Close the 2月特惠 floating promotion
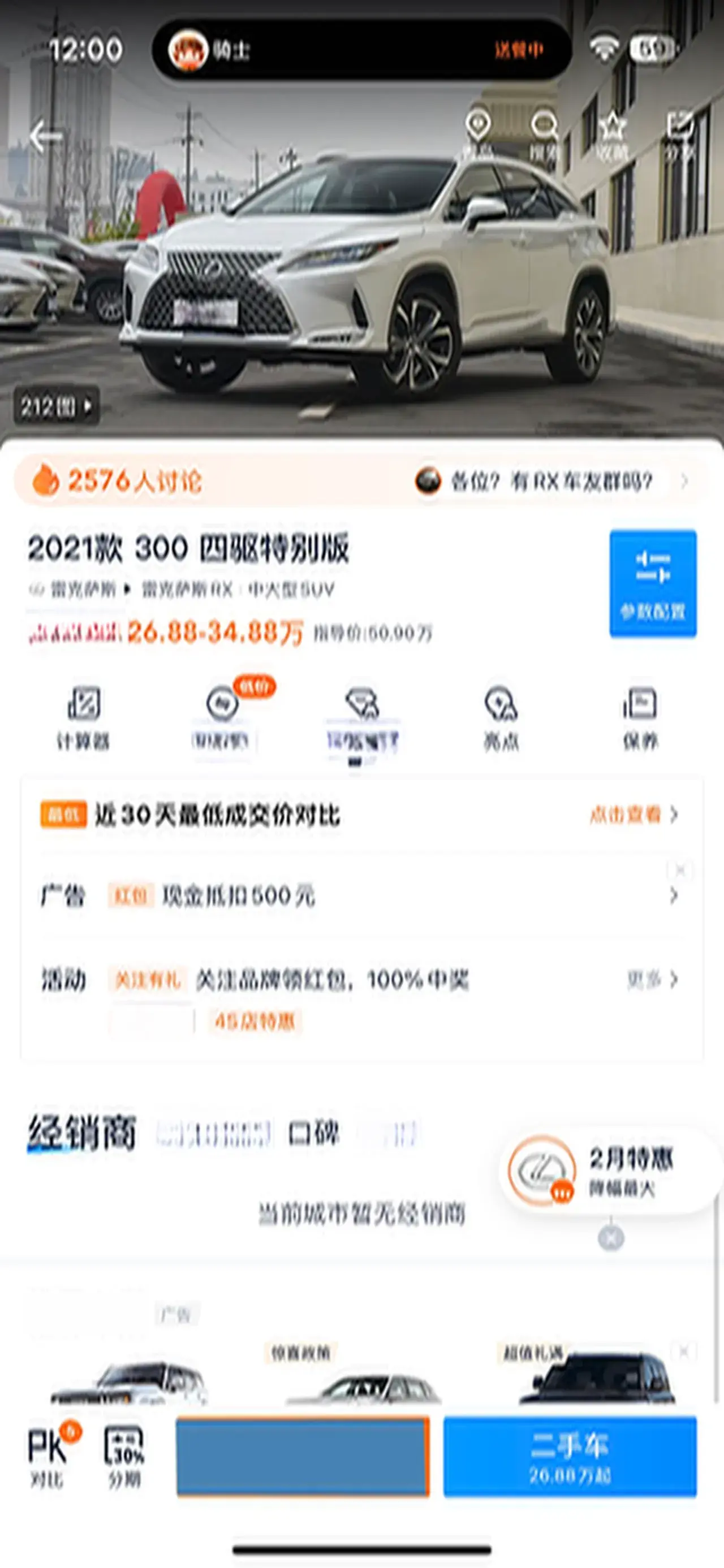Image resolution: width=724 pixels, height=1568 pixels. click(611, 1238)
